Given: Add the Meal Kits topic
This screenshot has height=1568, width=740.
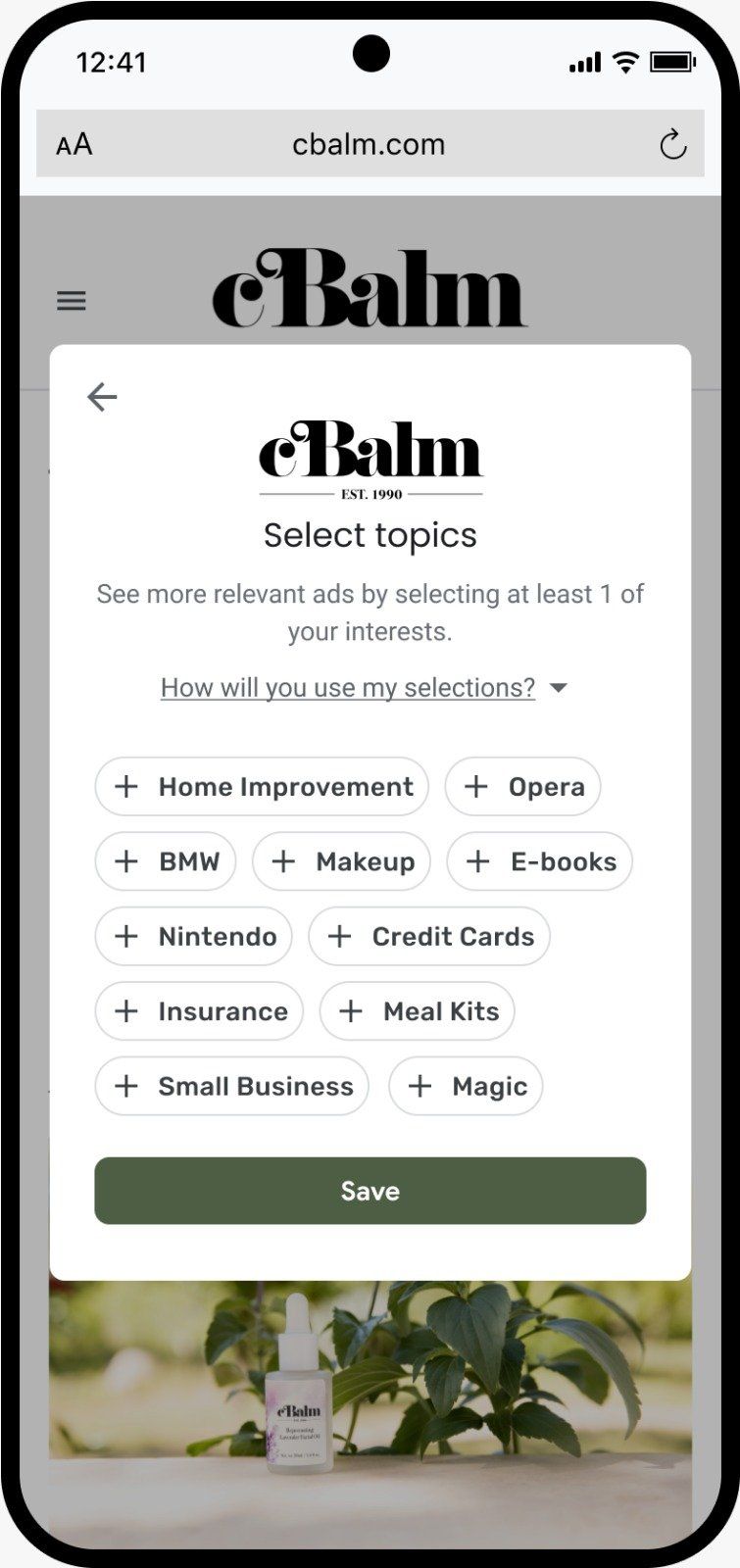Looking at the screenshot, I should coord(417,1011).
